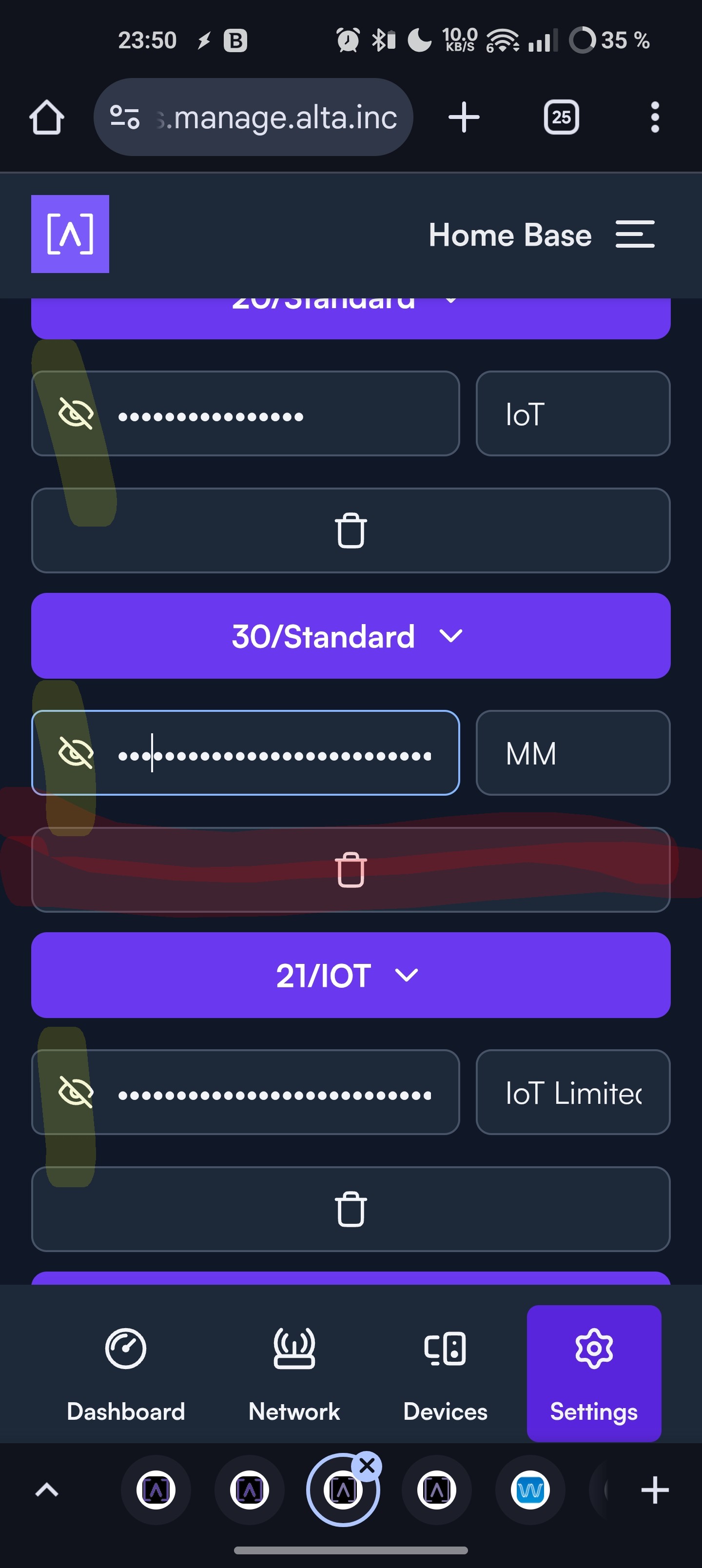Open the browser overflow menu
This screenshot has width=702, height=1568.
pos(655,117)
